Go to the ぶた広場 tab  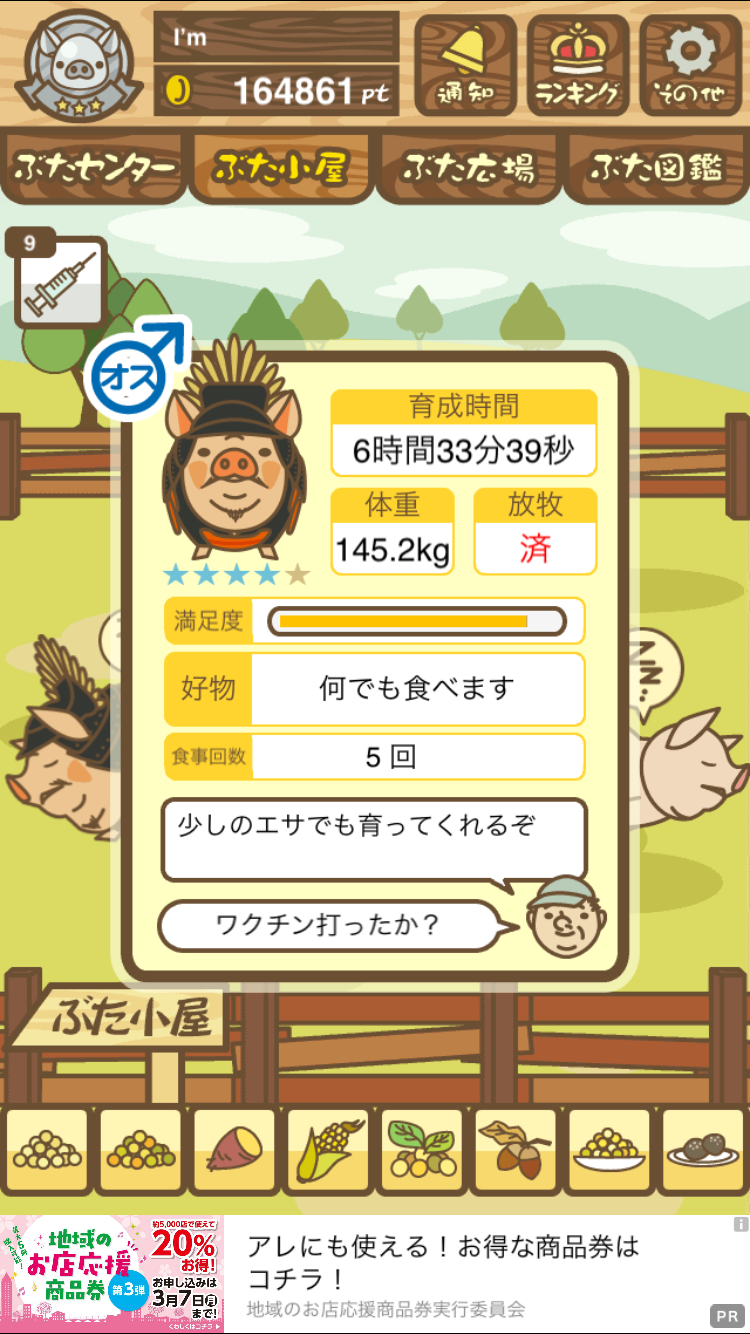click(x=468, y=168)
